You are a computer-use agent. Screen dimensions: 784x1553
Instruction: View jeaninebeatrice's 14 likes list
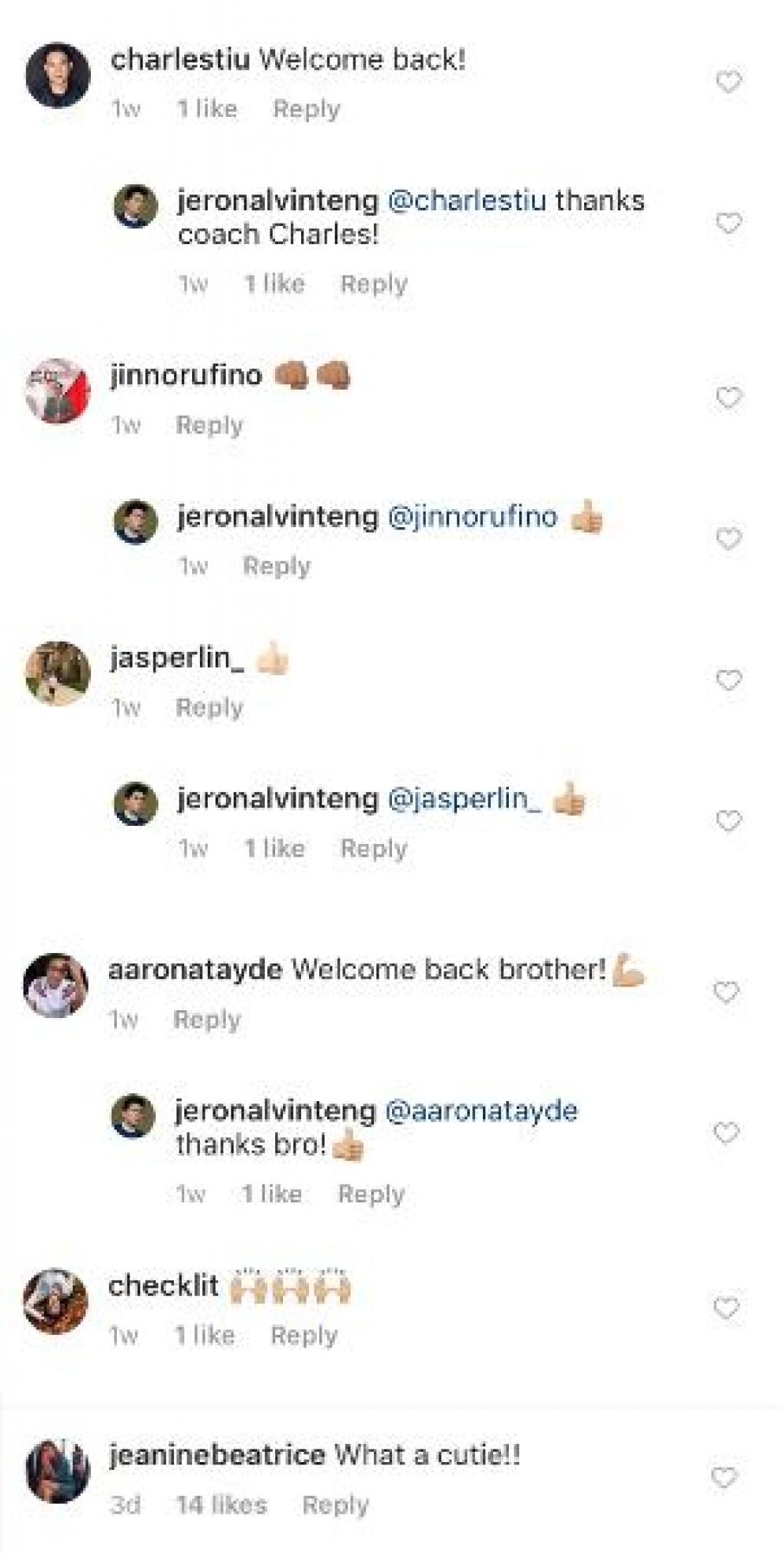pos(221,1505)
